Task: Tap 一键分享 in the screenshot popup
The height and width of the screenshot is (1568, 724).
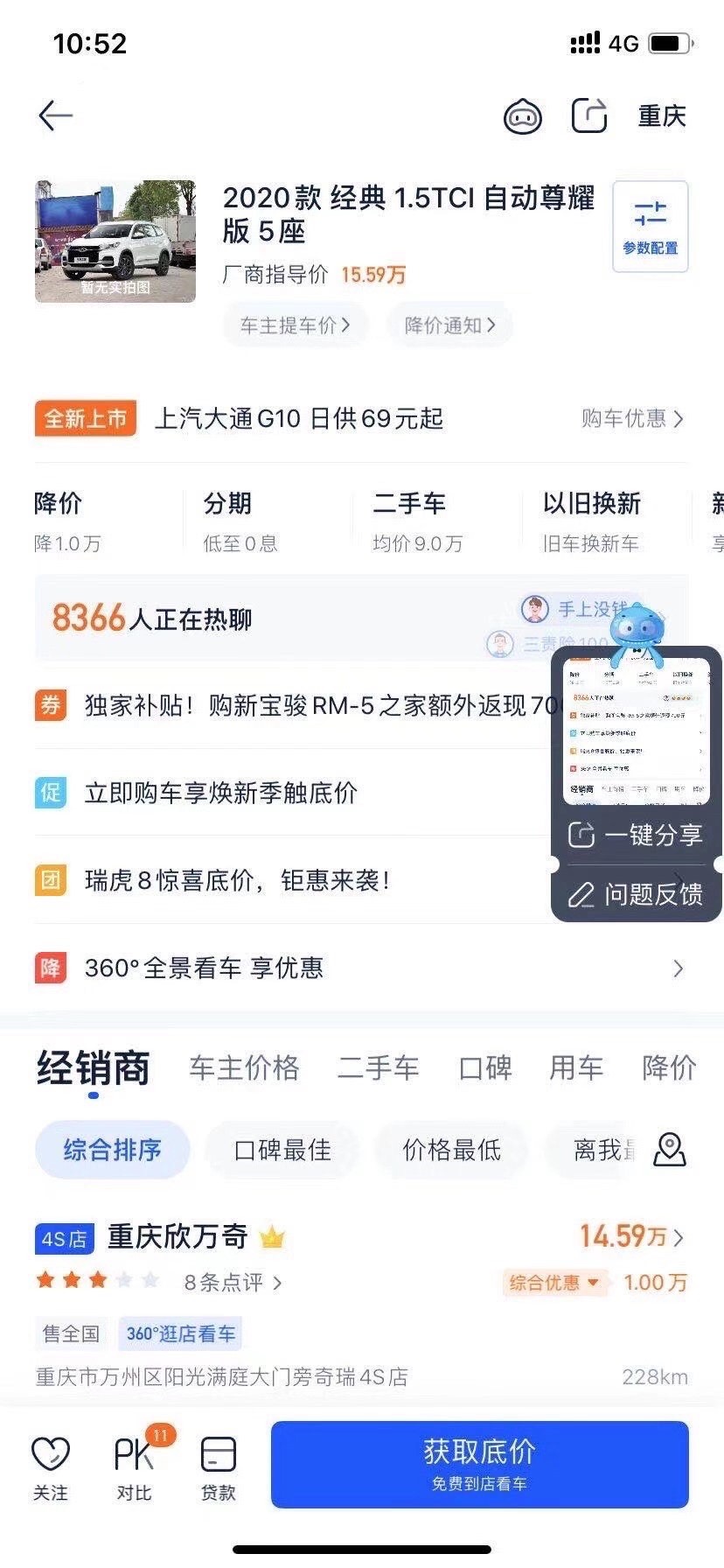Action: tap(637, 835)
